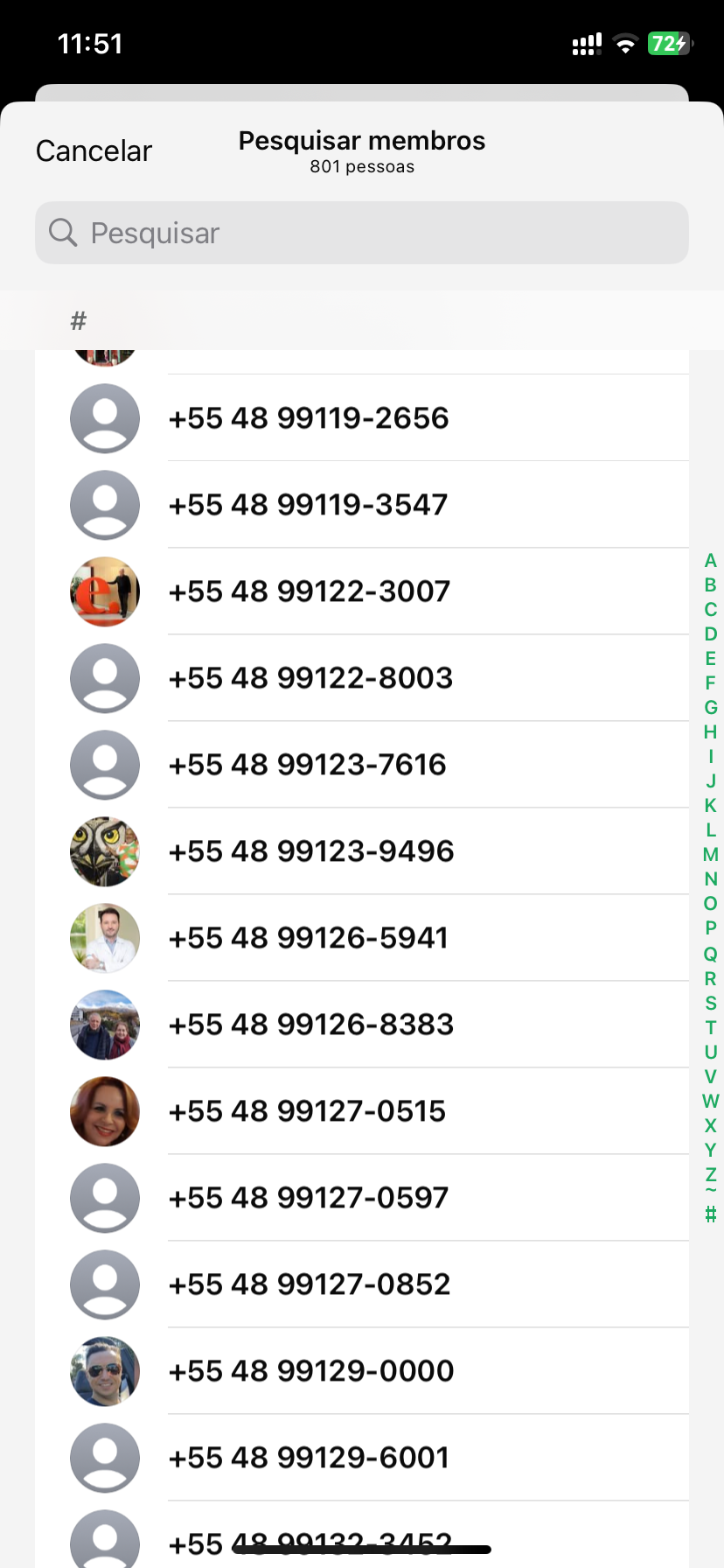724x1568 pixels.
Task: Tap Cancelar to close member search
Action: click(94, 150)
